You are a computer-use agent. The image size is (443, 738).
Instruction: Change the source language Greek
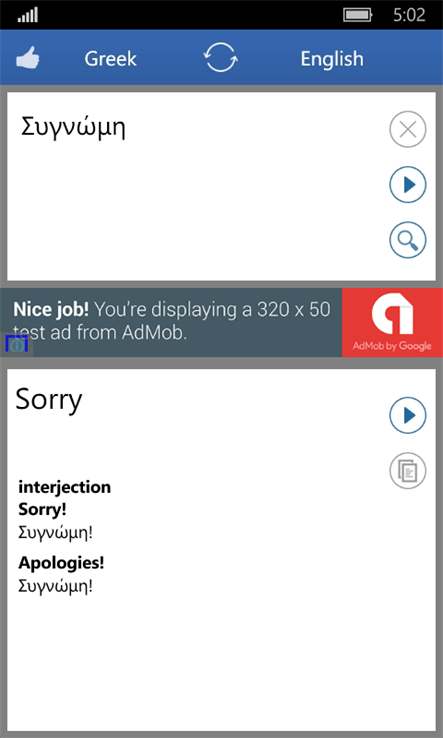click(x=111, y=59)
